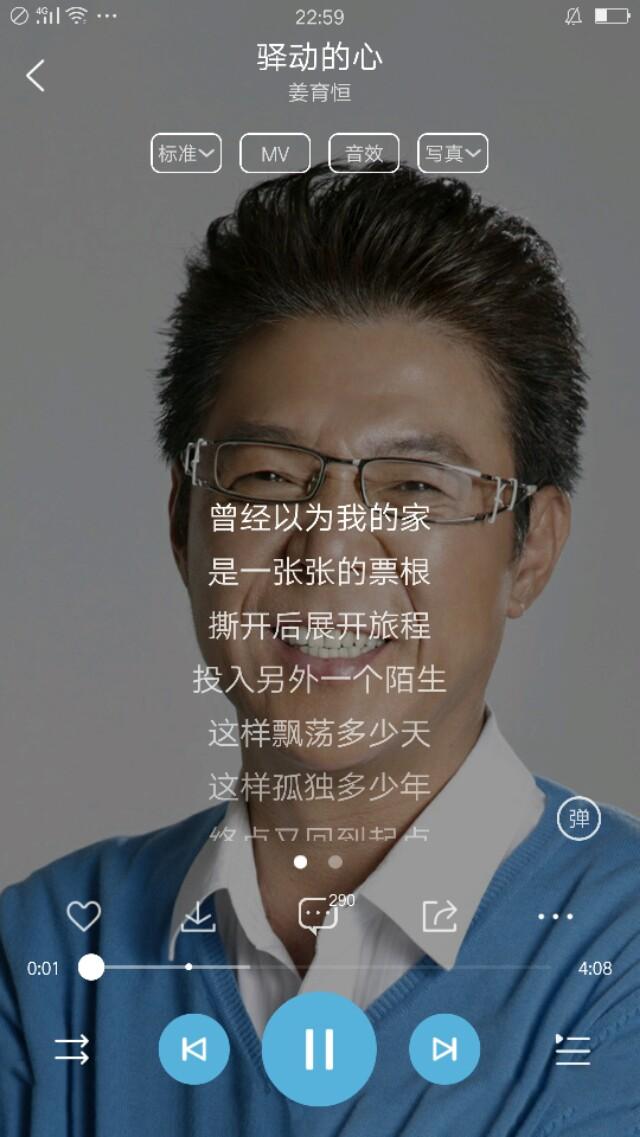Skip to the next track

444,1049
